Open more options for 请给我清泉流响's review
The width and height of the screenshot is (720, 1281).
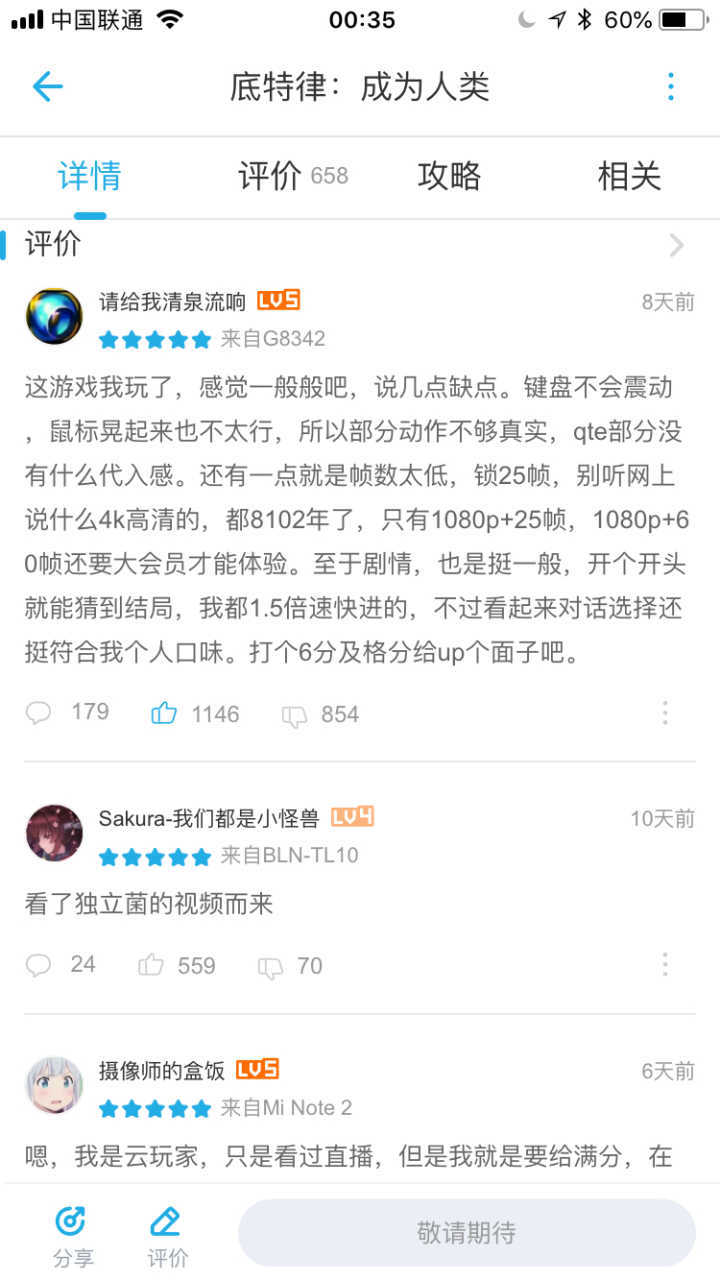tap(665, 713)
